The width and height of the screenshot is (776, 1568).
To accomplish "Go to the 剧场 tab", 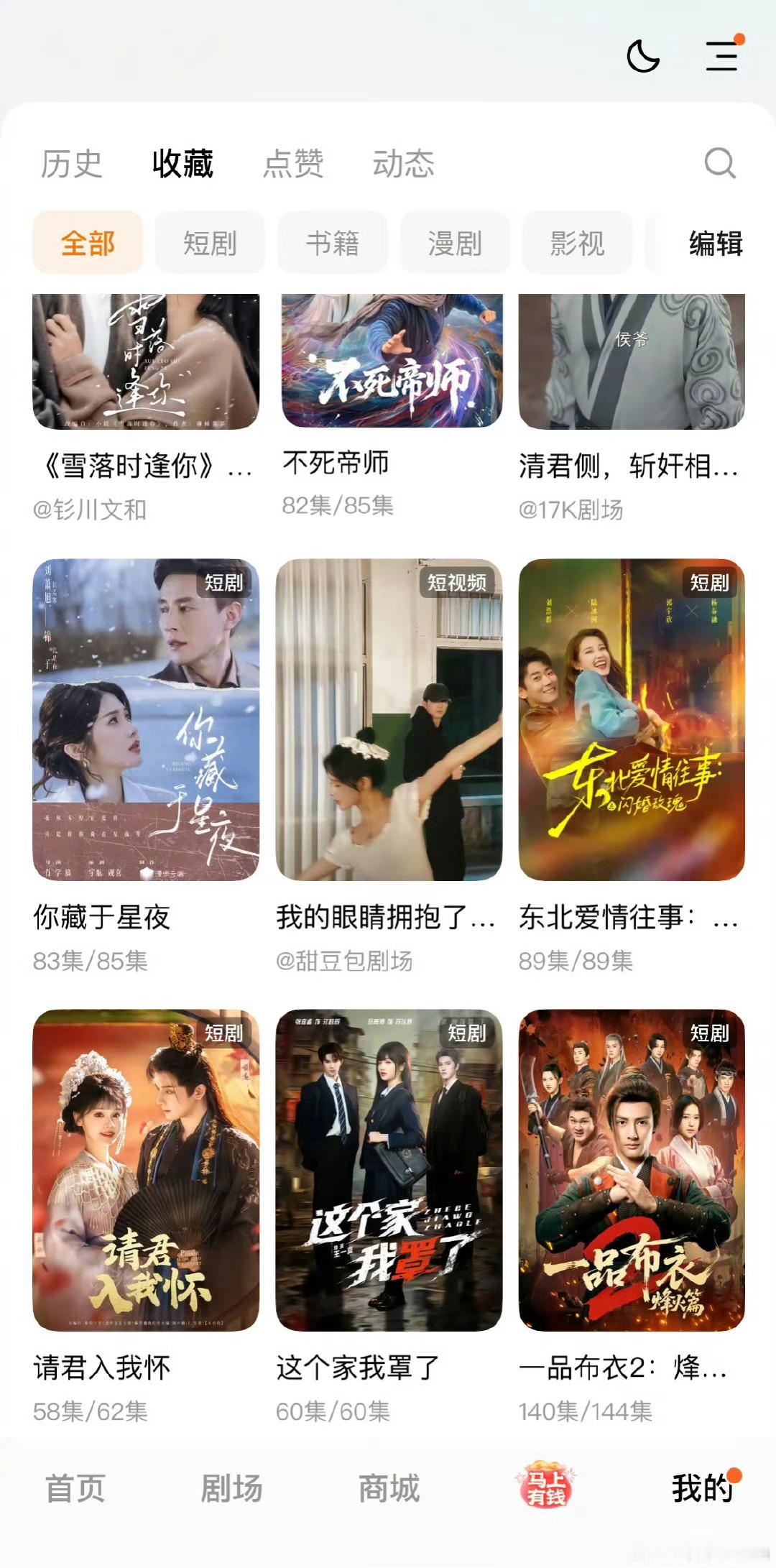I will [231, 1488].
